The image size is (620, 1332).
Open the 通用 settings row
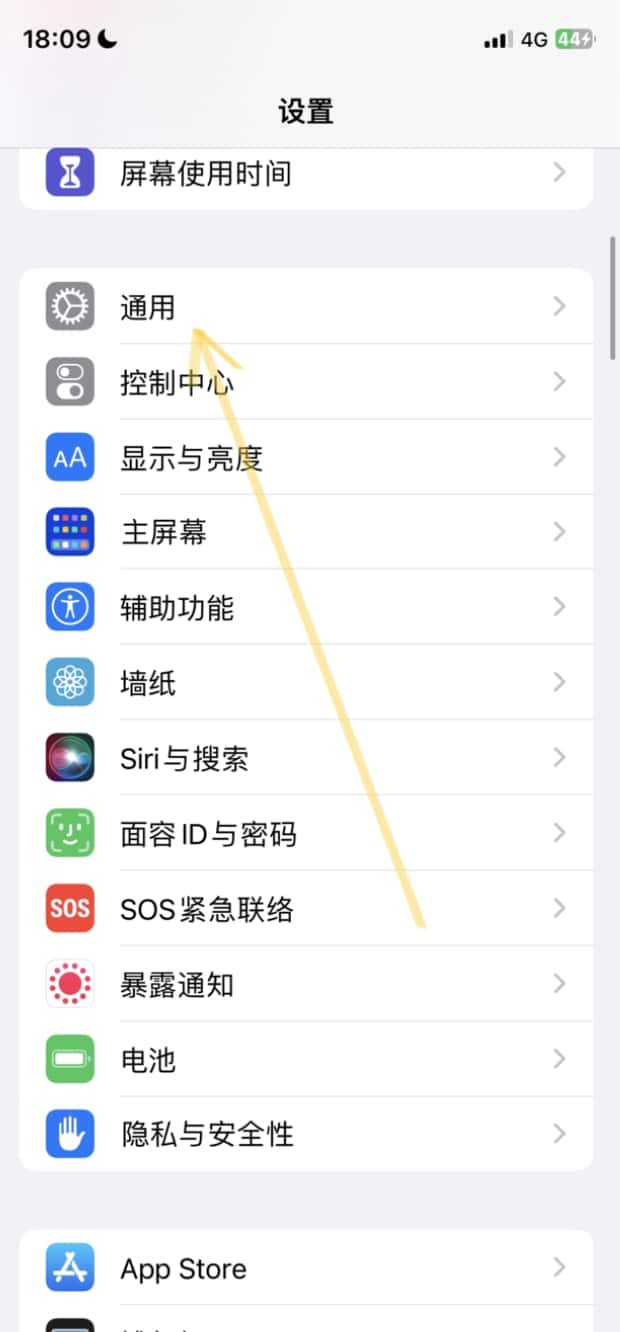[305, 307]
